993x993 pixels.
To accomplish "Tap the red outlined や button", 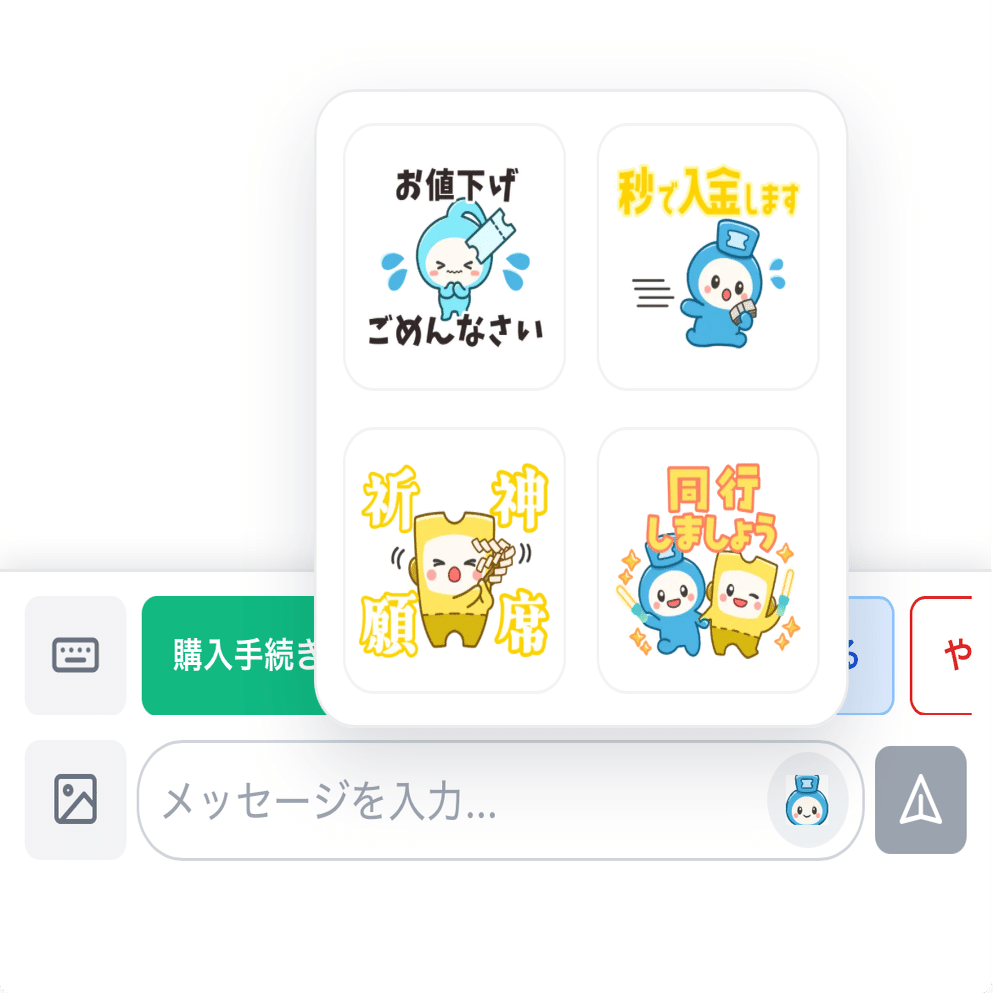I will [945, 656].
